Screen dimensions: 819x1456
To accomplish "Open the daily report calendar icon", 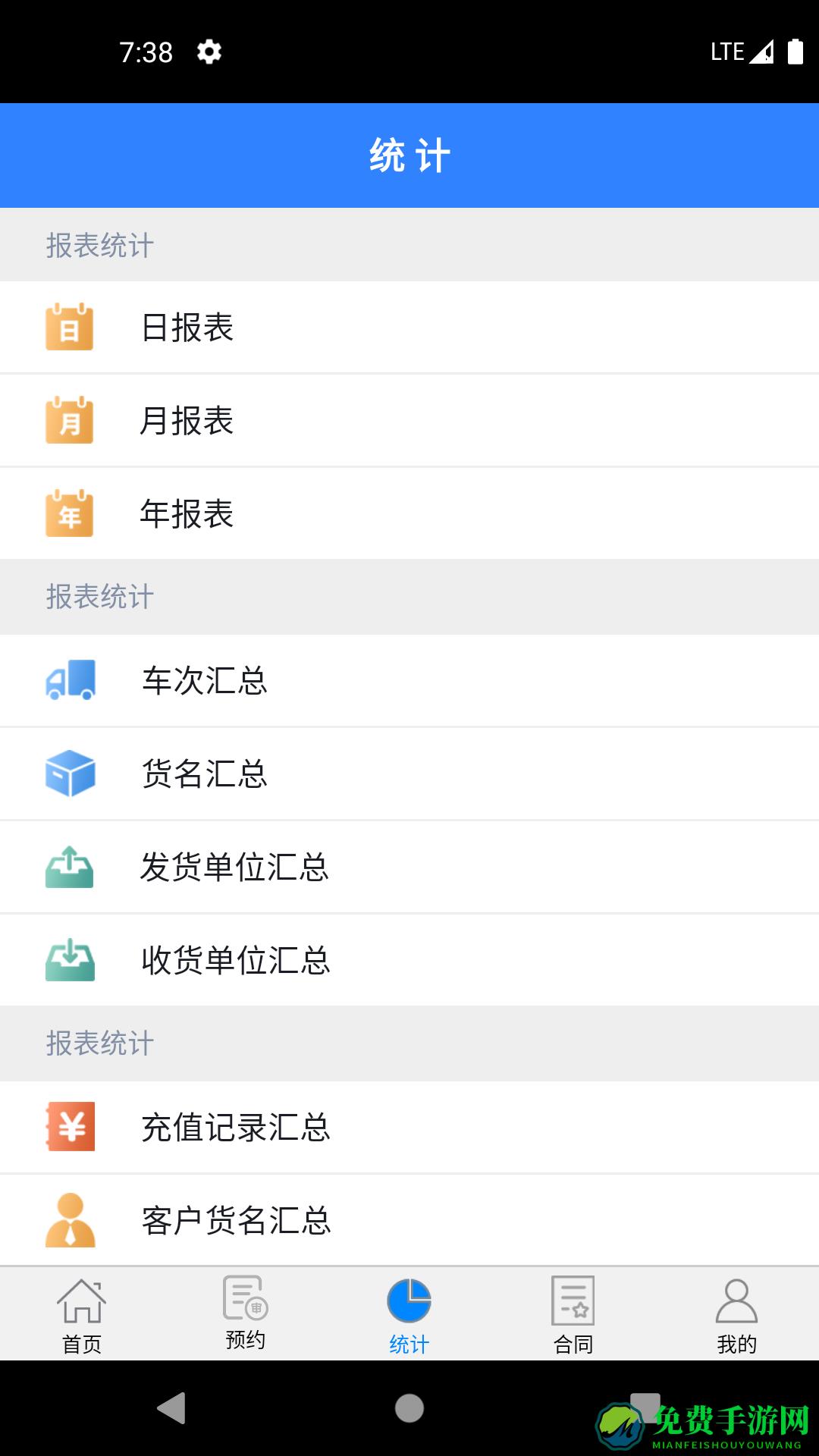I will point(70,328).
